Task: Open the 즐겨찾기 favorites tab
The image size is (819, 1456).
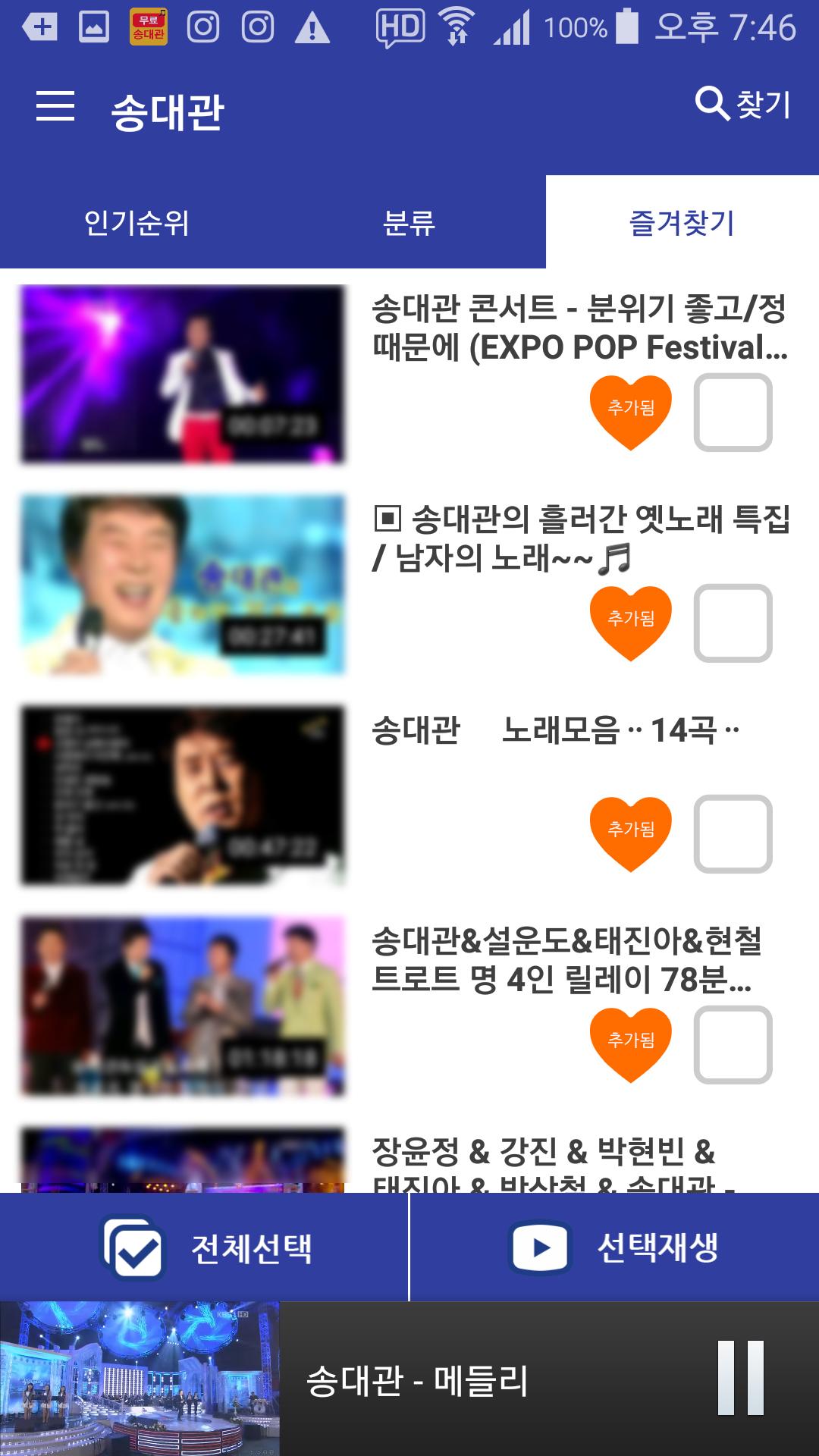Action: (682, 222)
